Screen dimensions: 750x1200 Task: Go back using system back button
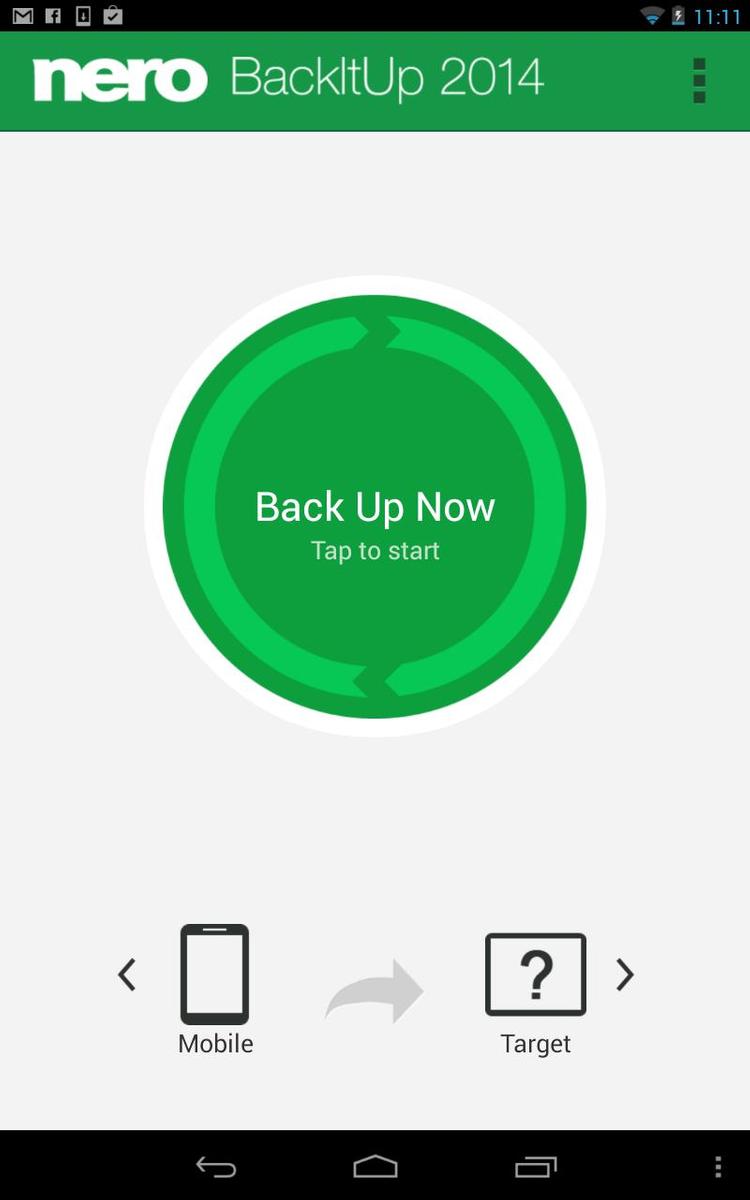coord(215,1167)
